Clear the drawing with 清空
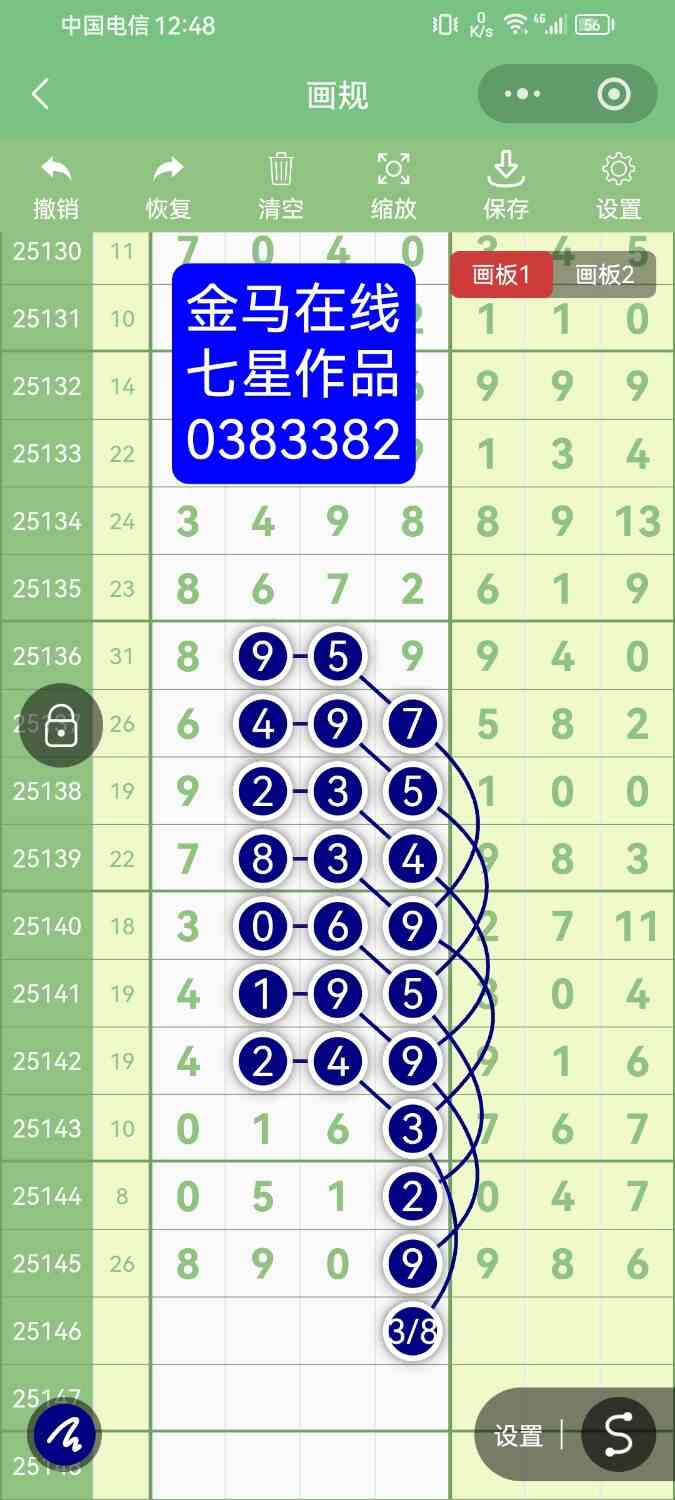Screen dimensions: 675x1500 click(x=281, y=186)
